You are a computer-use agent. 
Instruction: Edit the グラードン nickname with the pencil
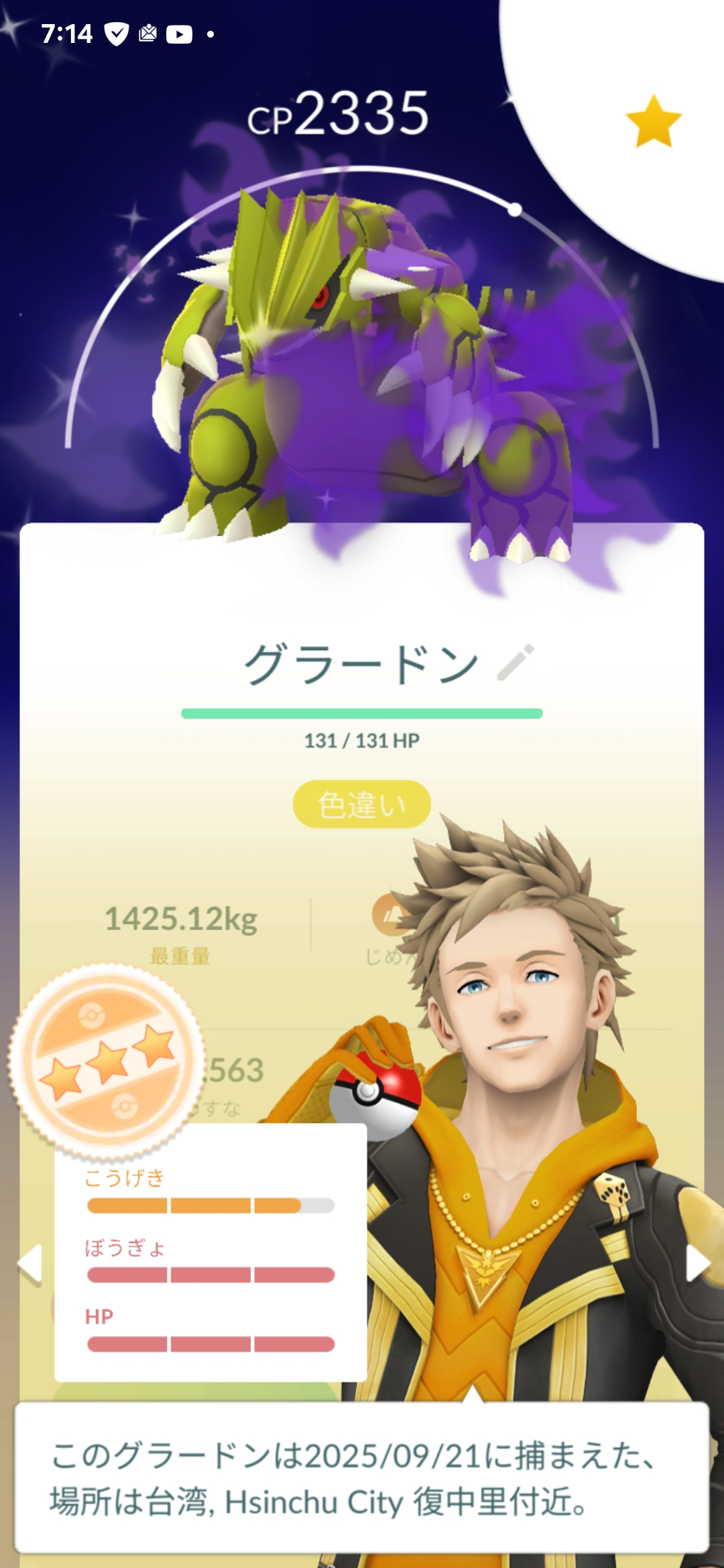click(x=516, y=662)
